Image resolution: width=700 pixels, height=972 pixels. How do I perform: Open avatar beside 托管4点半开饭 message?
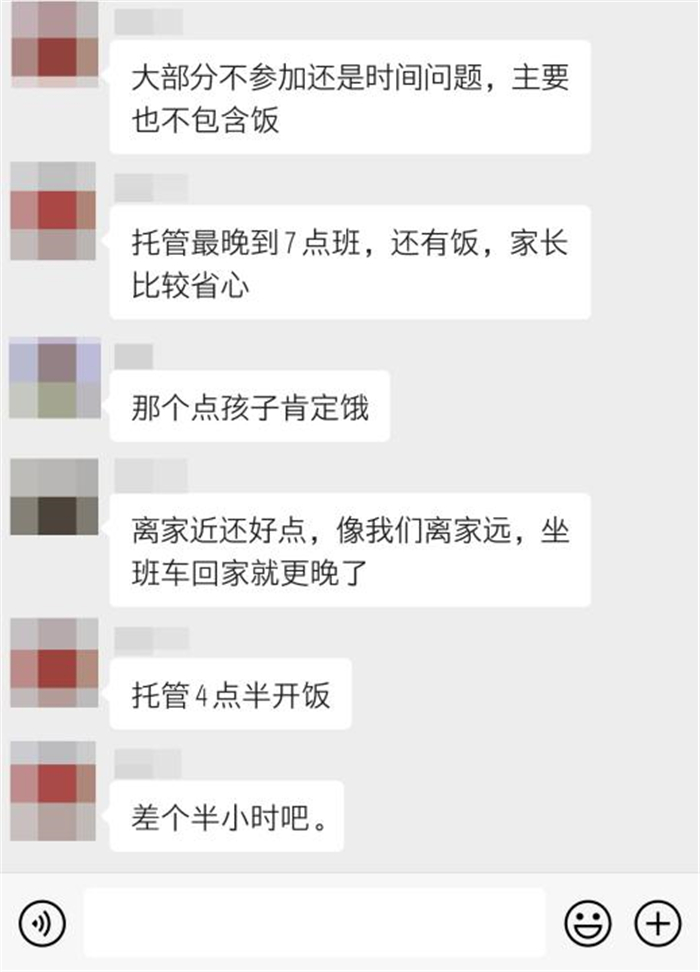54,663
